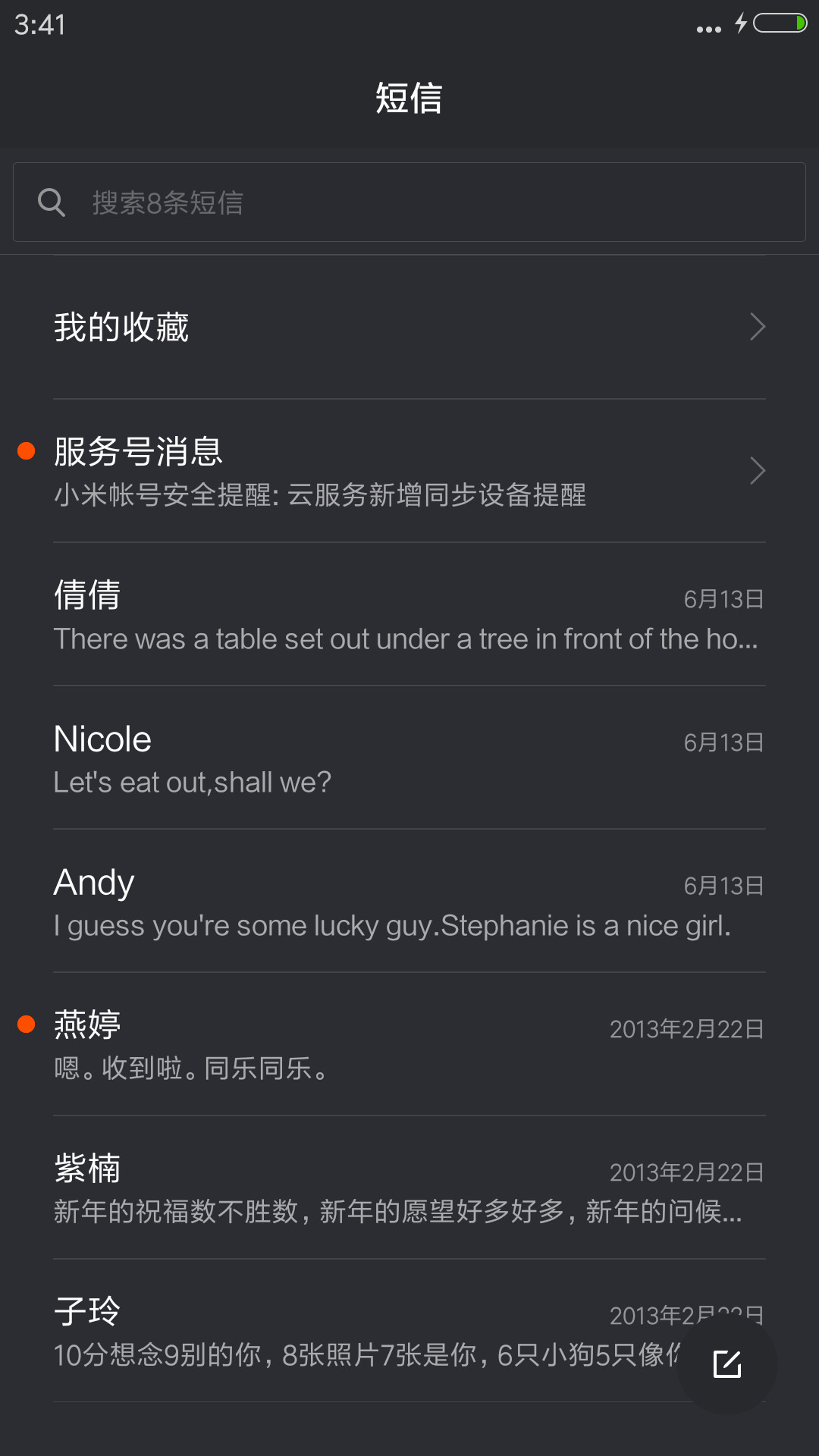Open 紫楠's new year message

[409, 1188]
